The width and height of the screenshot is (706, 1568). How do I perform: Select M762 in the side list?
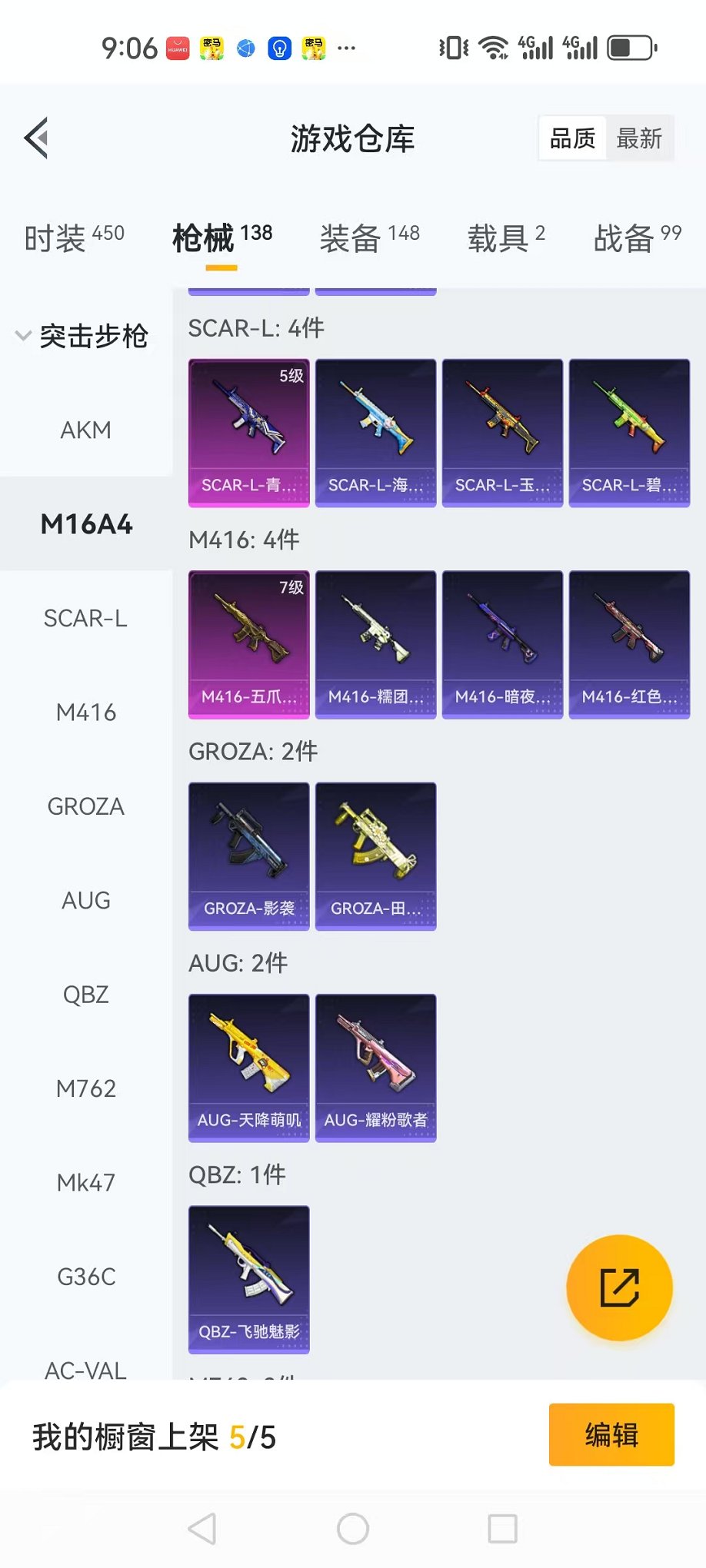point(86,1088)
